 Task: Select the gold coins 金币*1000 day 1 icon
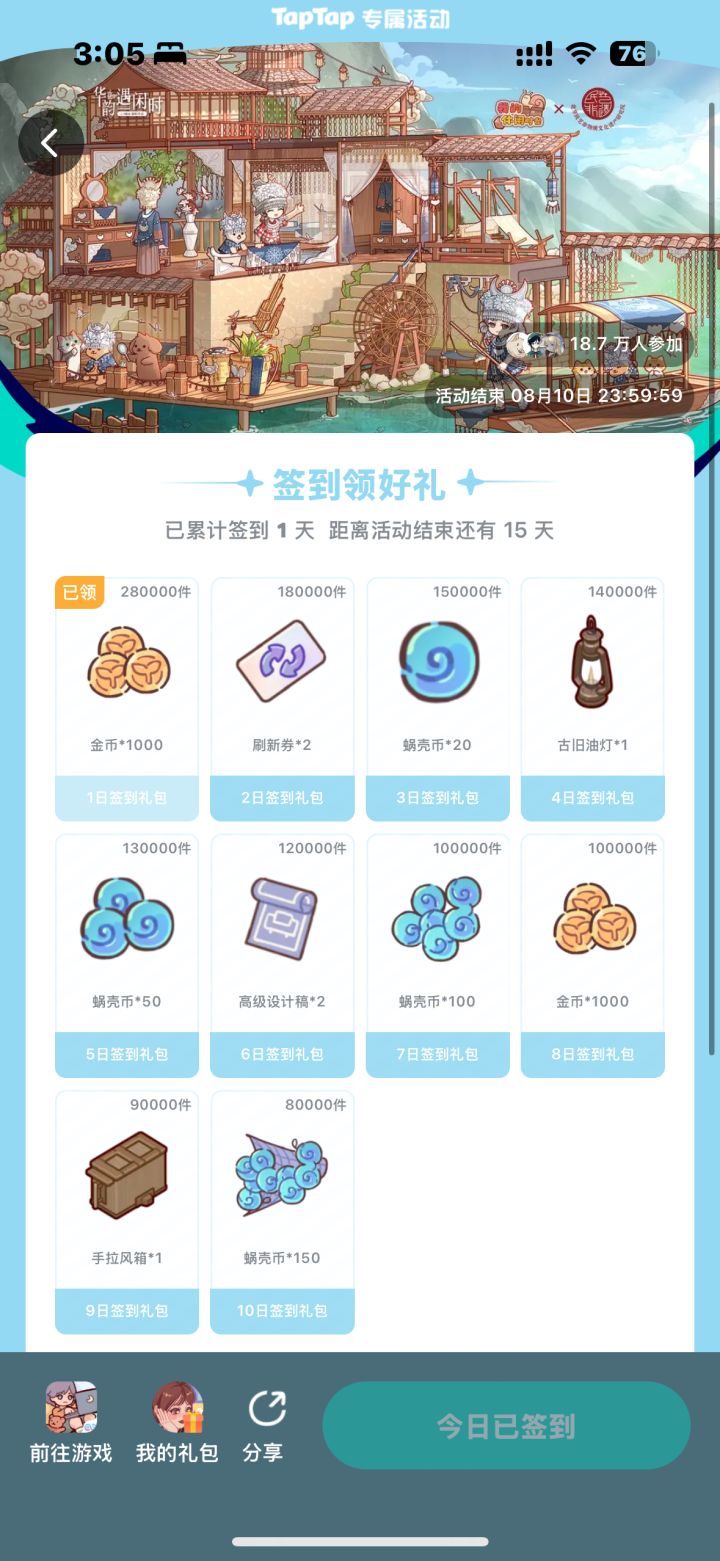coord(126,660)
